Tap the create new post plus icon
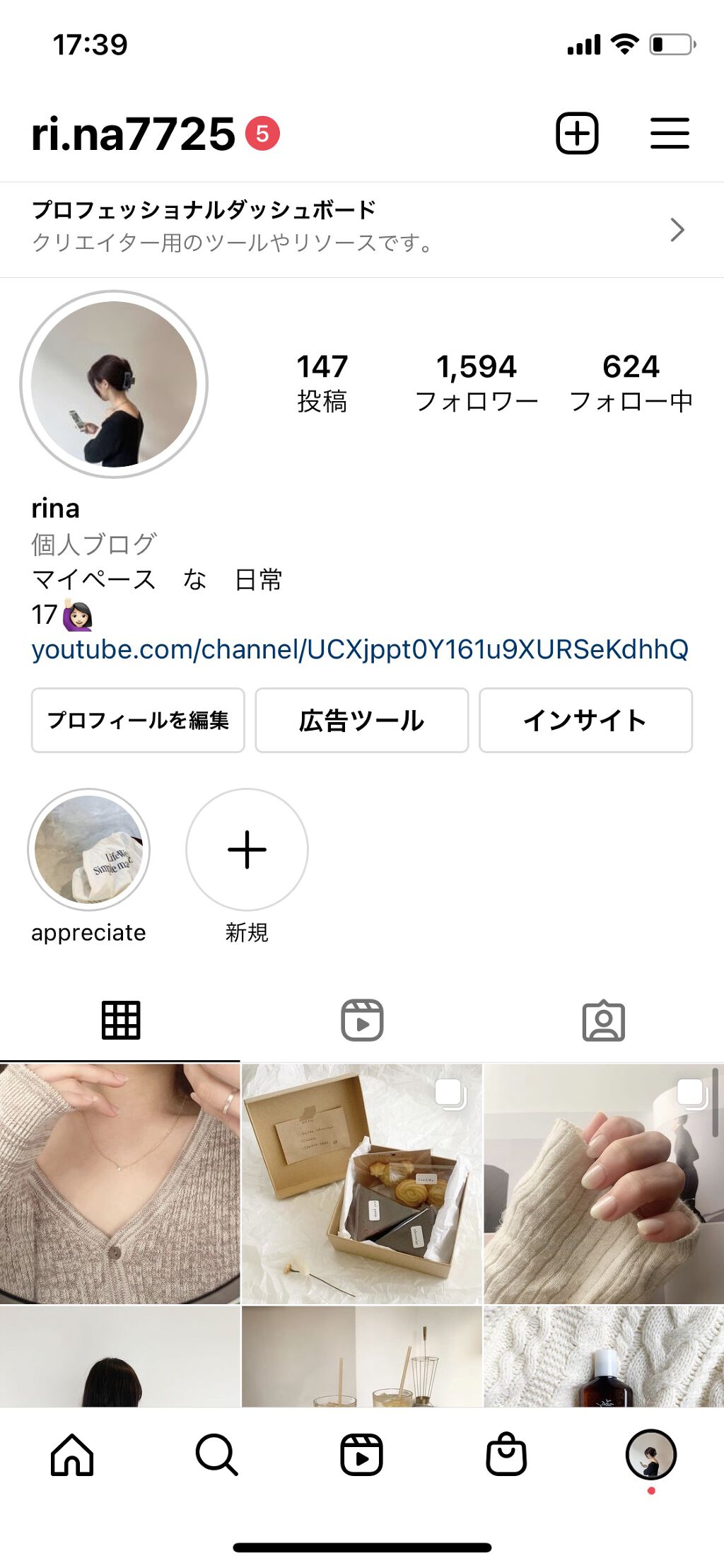Screen dimensions: 724x1568 (577, 133)
